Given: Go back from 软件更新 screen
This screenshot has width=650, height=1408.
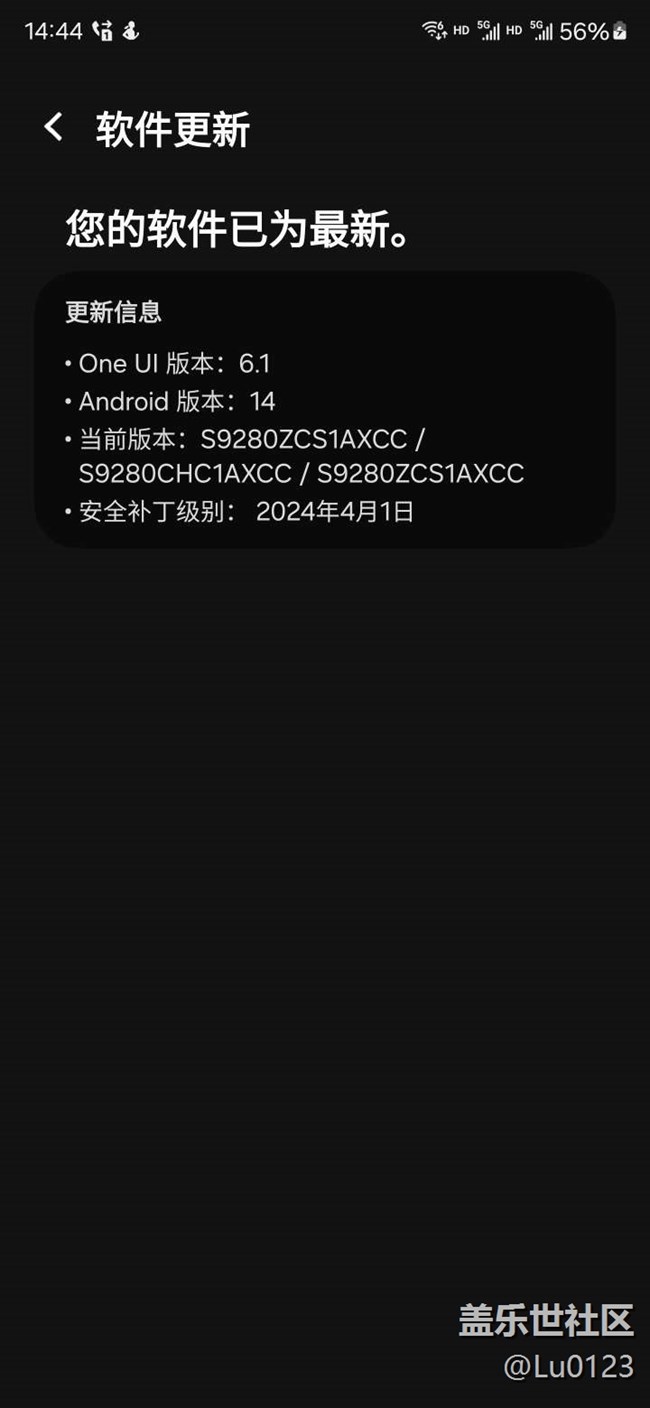Looking at the screenshot, I should tap(54, 127).
